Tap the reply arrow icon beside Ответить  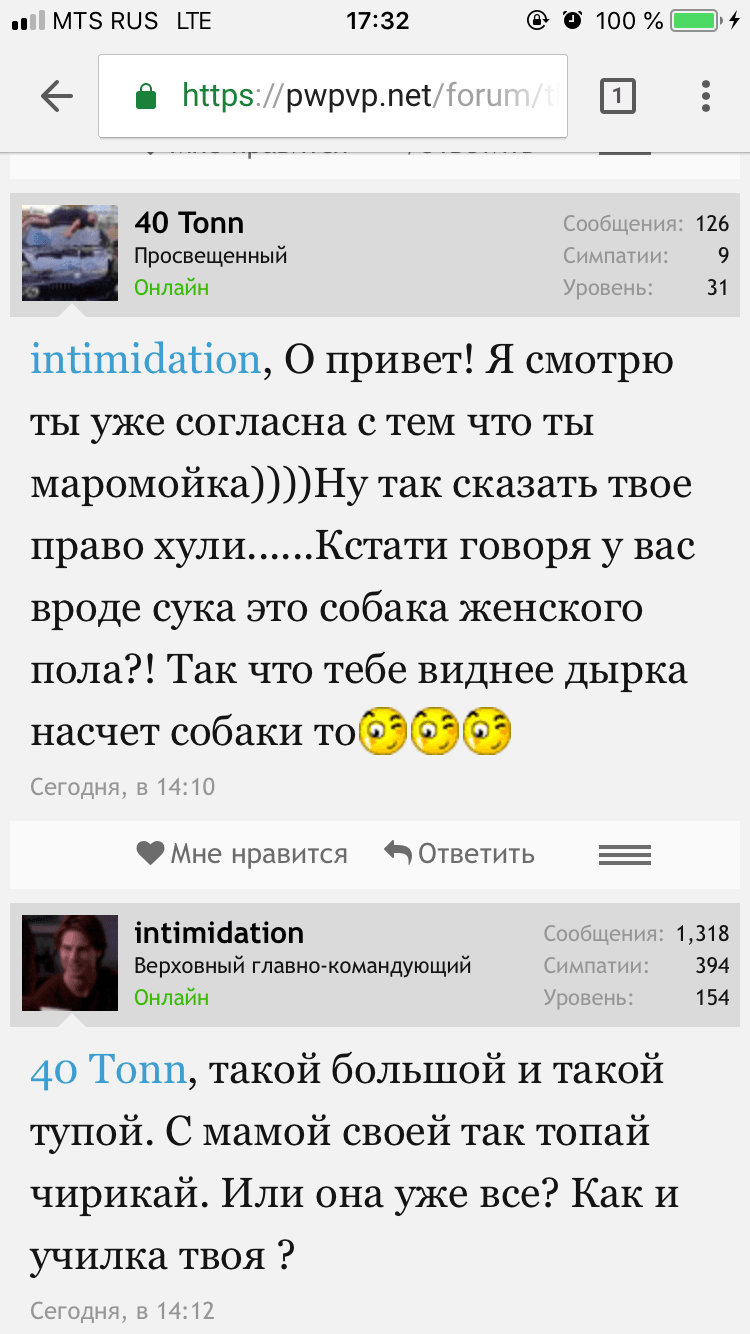398,852
